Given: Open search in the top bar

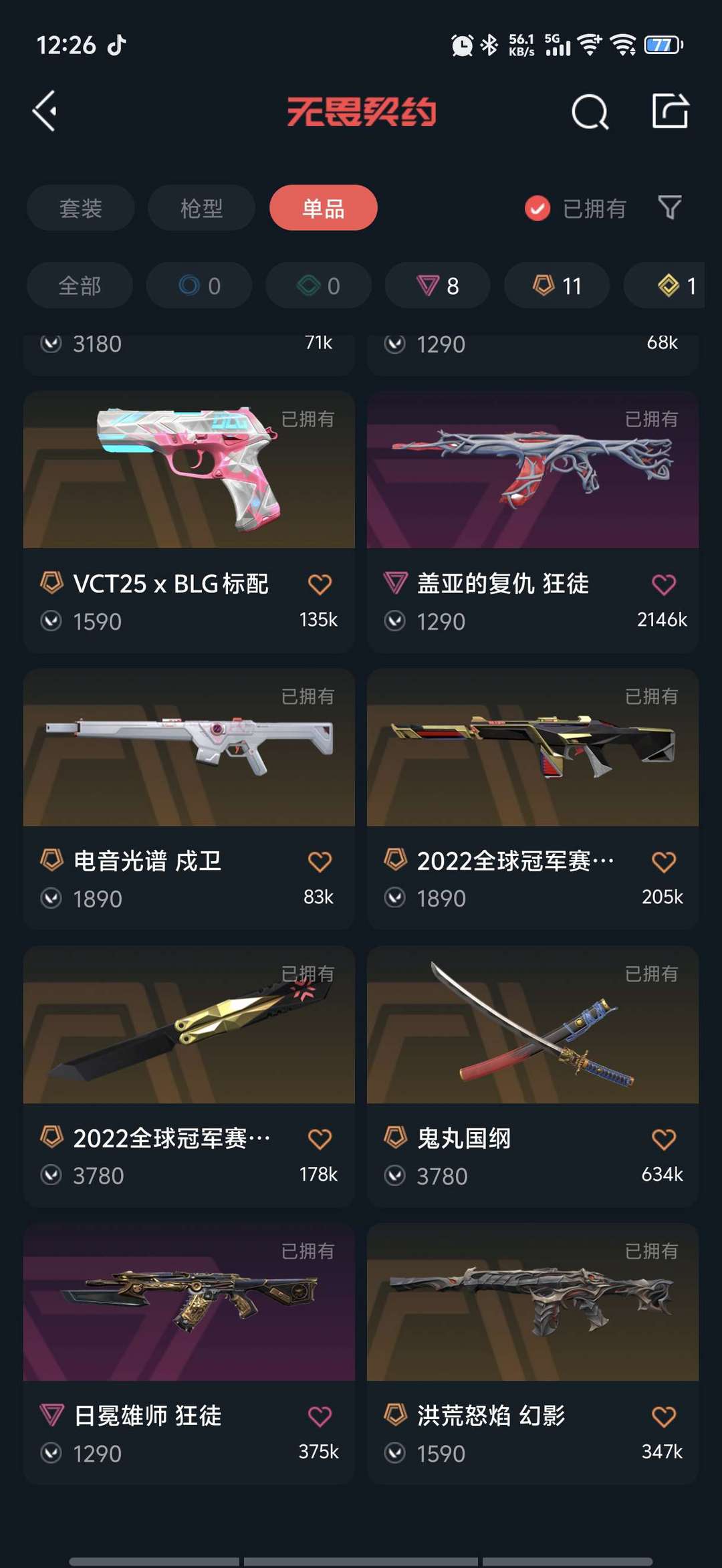Looking at the screenshot, I should 590,111.
